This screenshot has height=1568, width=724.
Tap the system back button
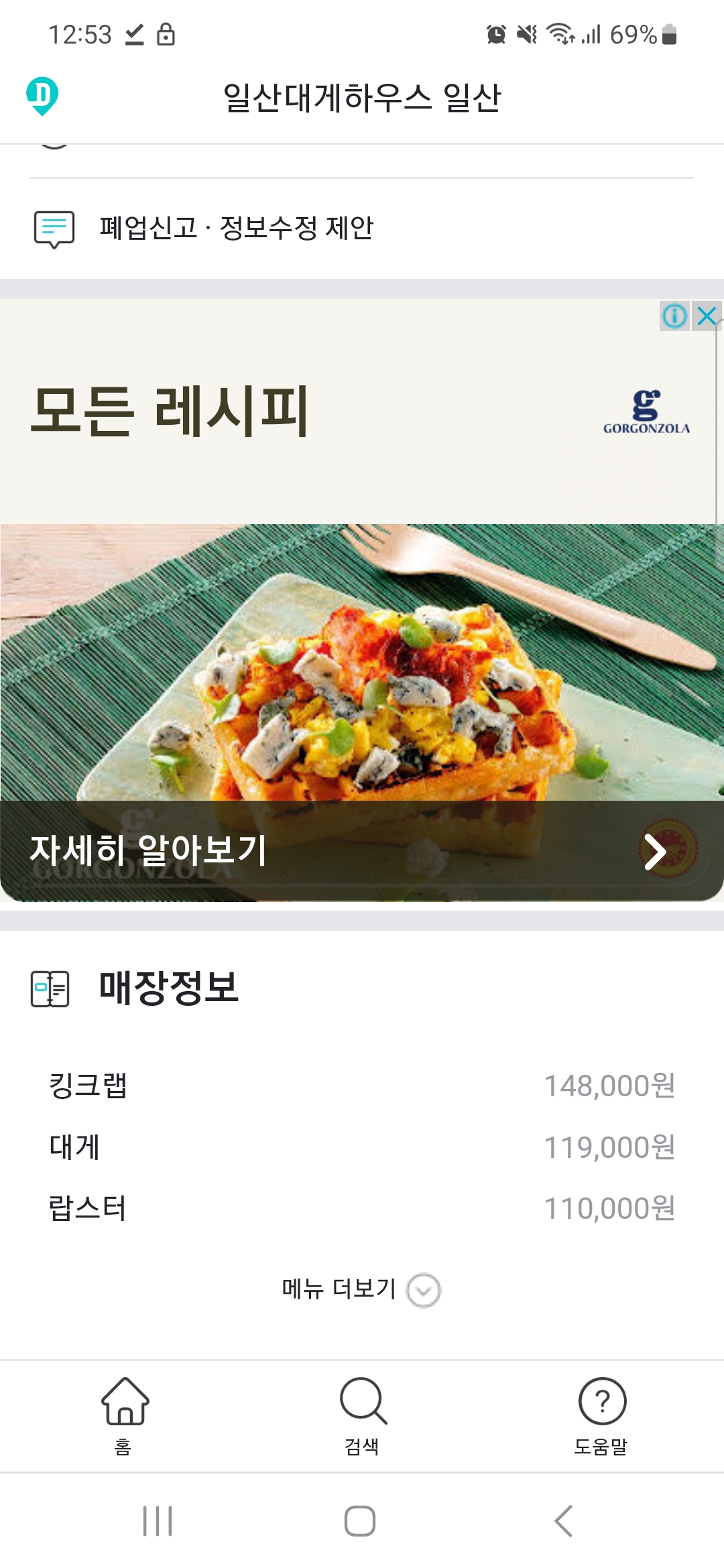564,1520
